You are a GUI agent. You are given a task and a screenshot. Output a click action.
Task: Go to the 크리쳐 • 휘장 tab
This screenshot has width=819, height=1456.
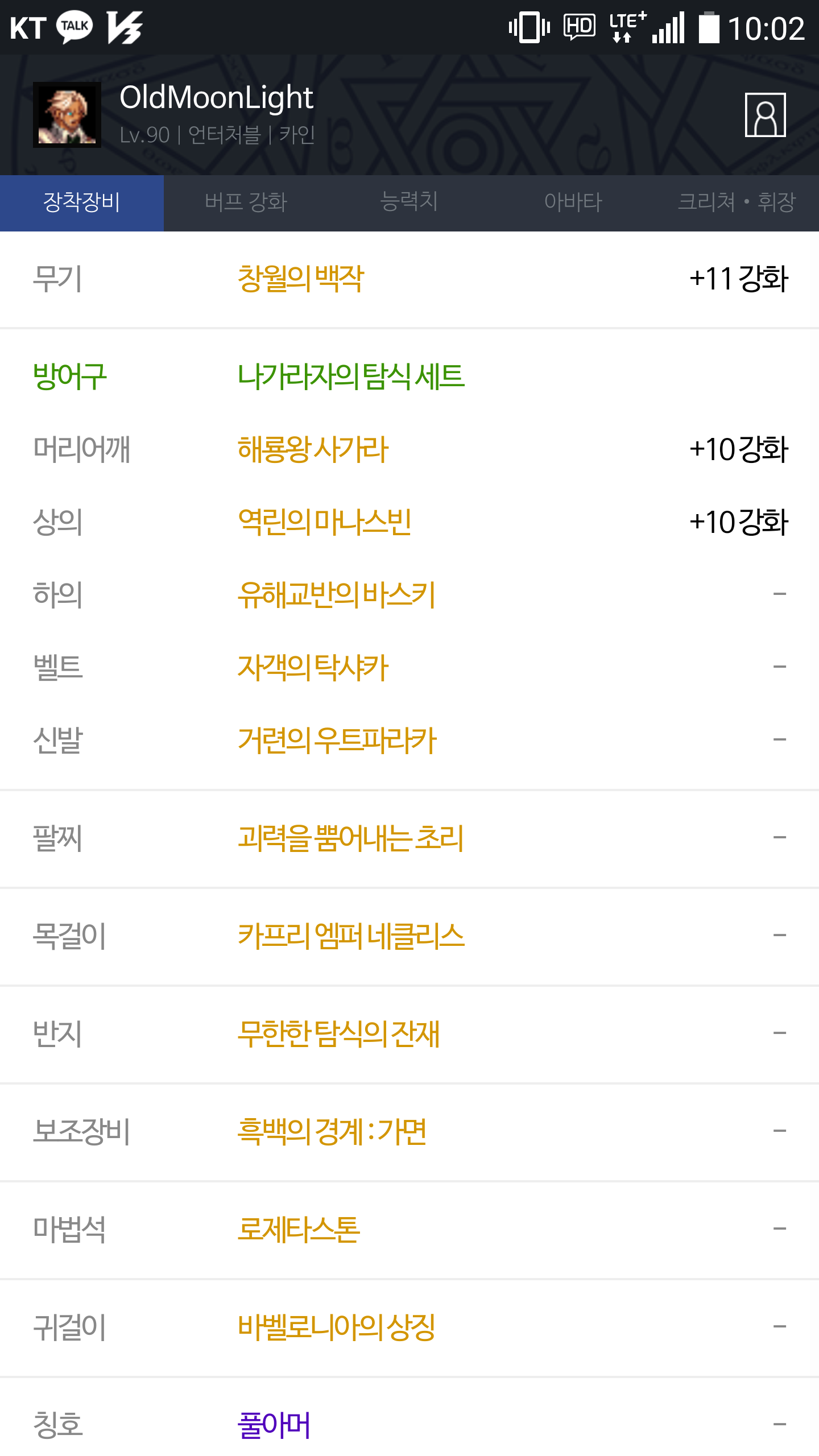[x=737, y=202]
